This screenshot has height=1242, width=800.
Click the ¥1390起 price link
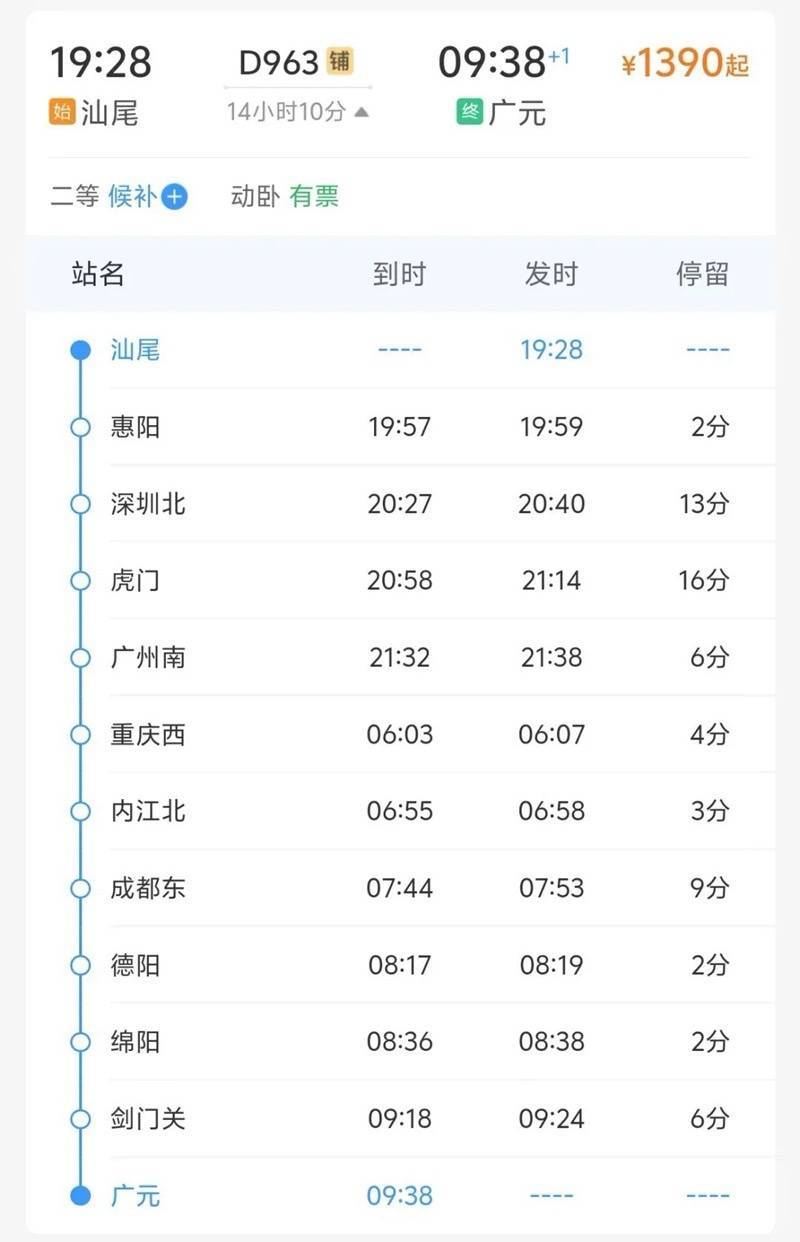coord(685,60)
